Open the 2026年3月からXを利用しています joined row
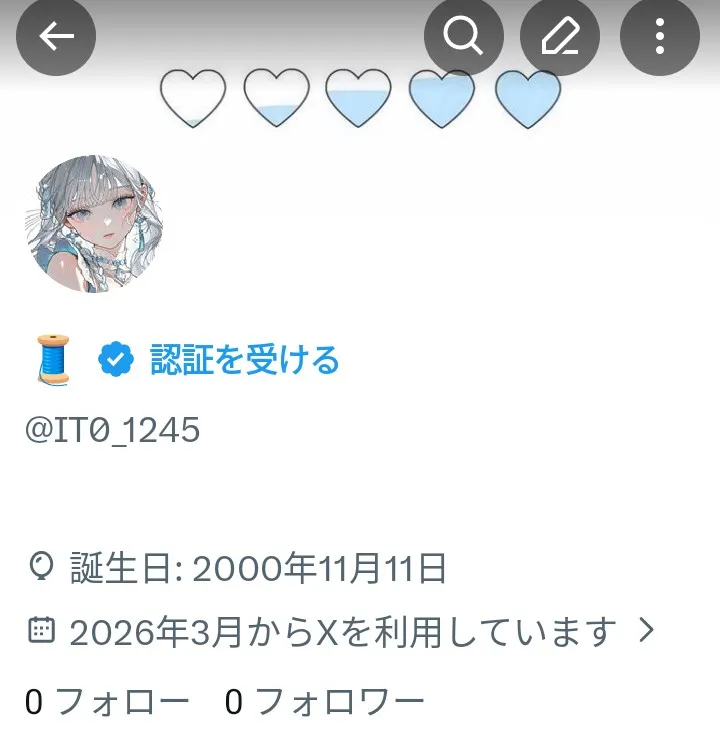The height and width of the screenshot is (736, 720). coord(341,631)
